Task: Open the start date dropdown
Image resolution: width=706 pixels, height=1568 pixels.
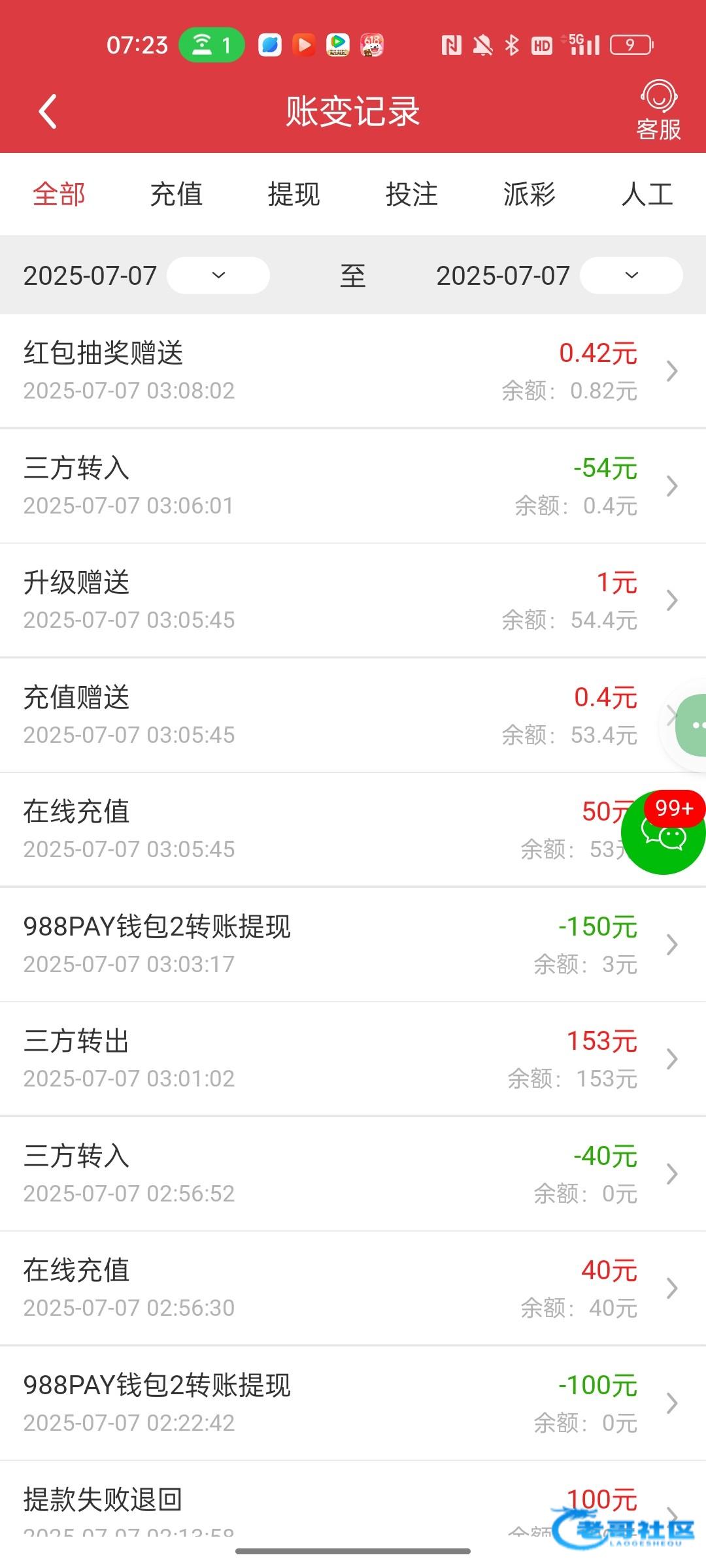Action: click(x=218, y=275)
